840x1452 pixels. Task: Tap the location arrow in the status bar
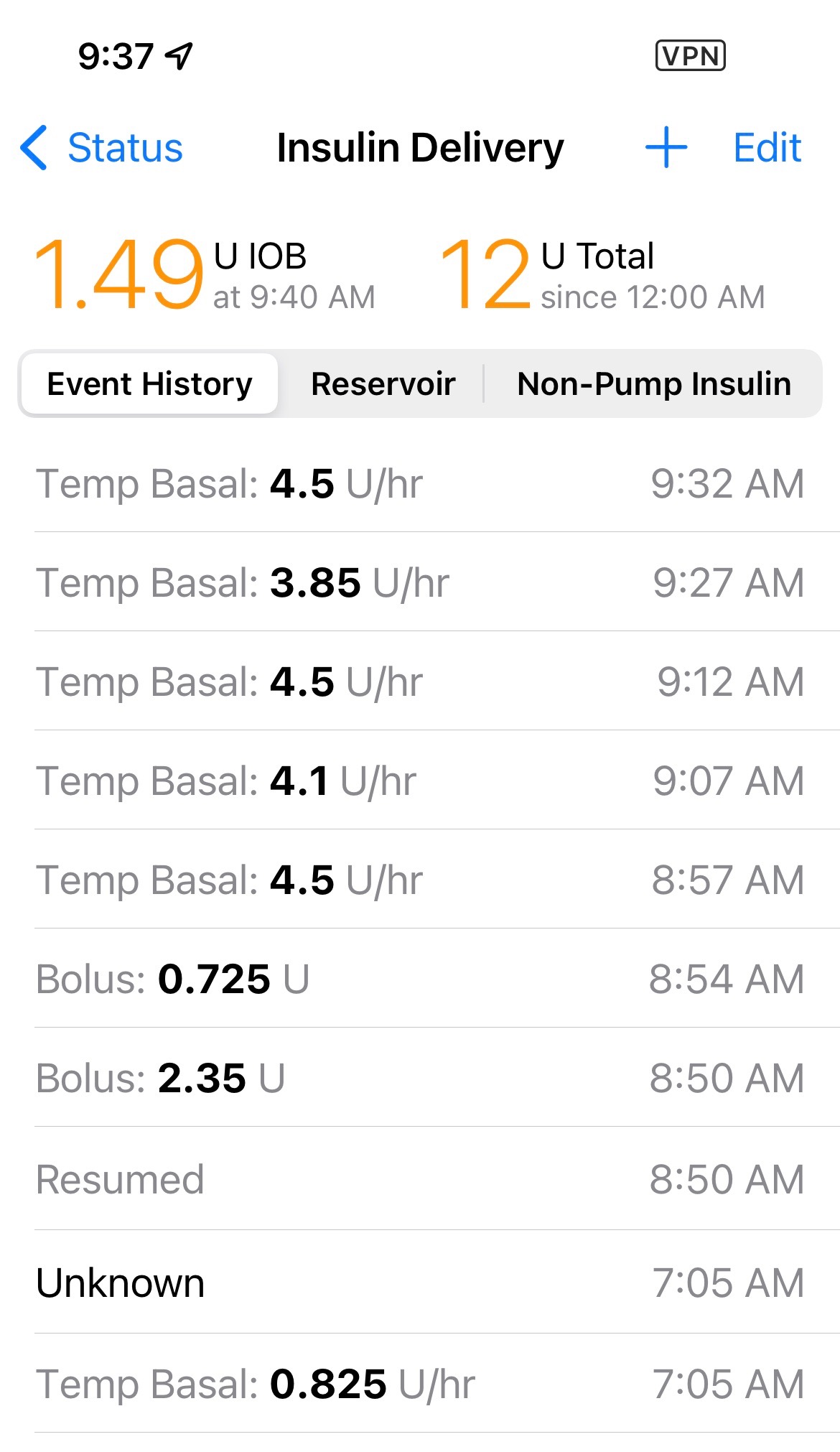click(x=177, y=52)
